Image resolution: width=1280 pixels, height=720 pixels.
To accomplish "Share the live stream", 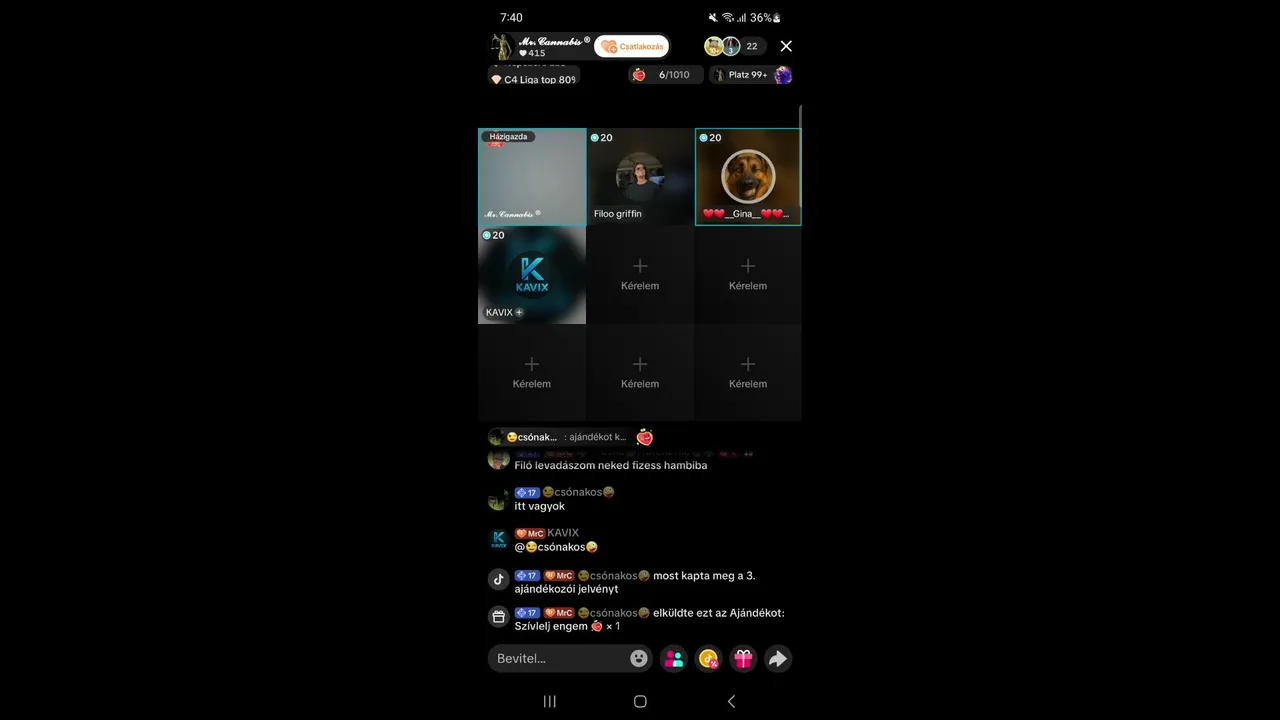I will click(x=777, y=658).
